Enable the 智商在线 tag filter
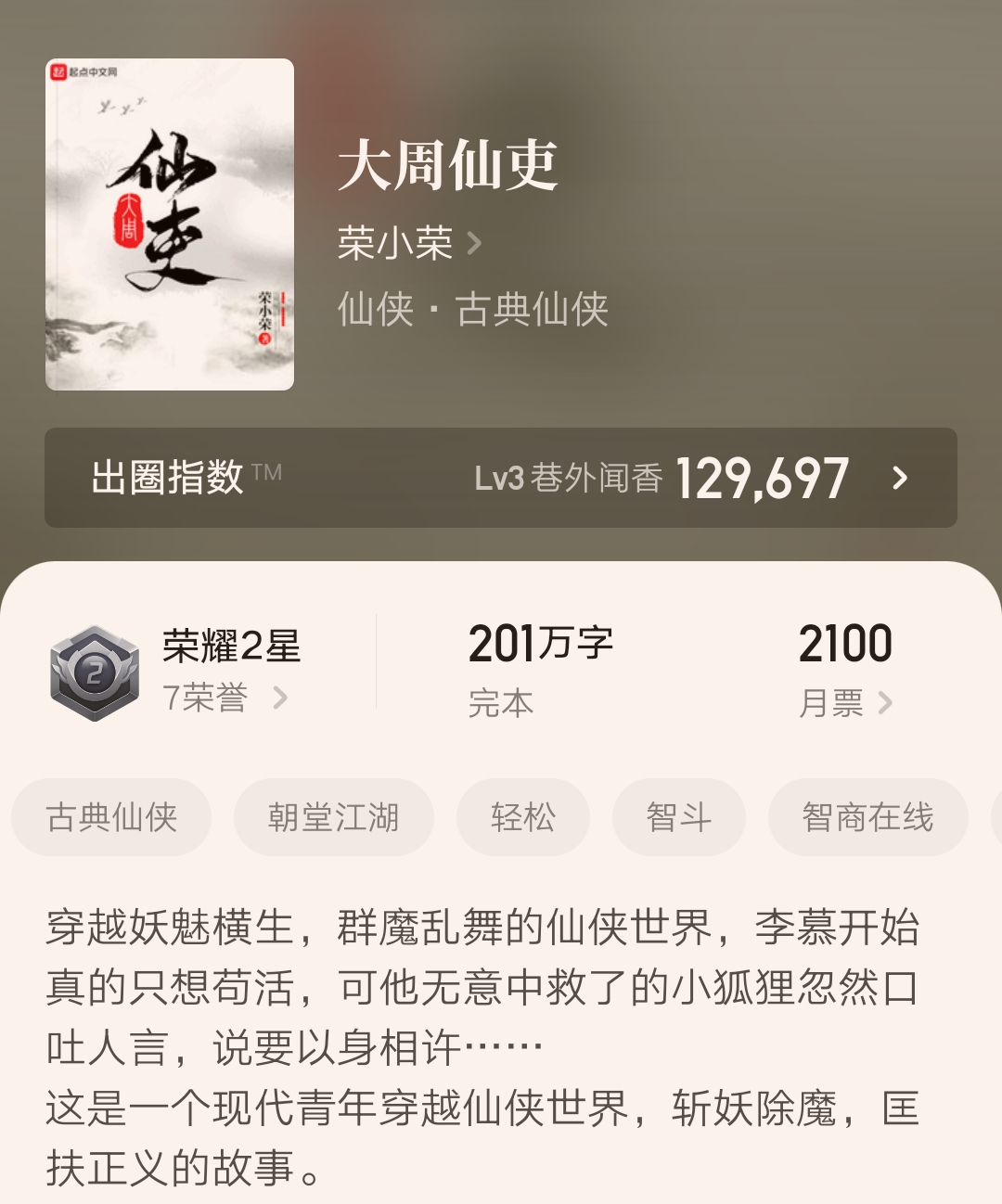The width and height of the screenshot is (1002, 1204). (868, 817)
